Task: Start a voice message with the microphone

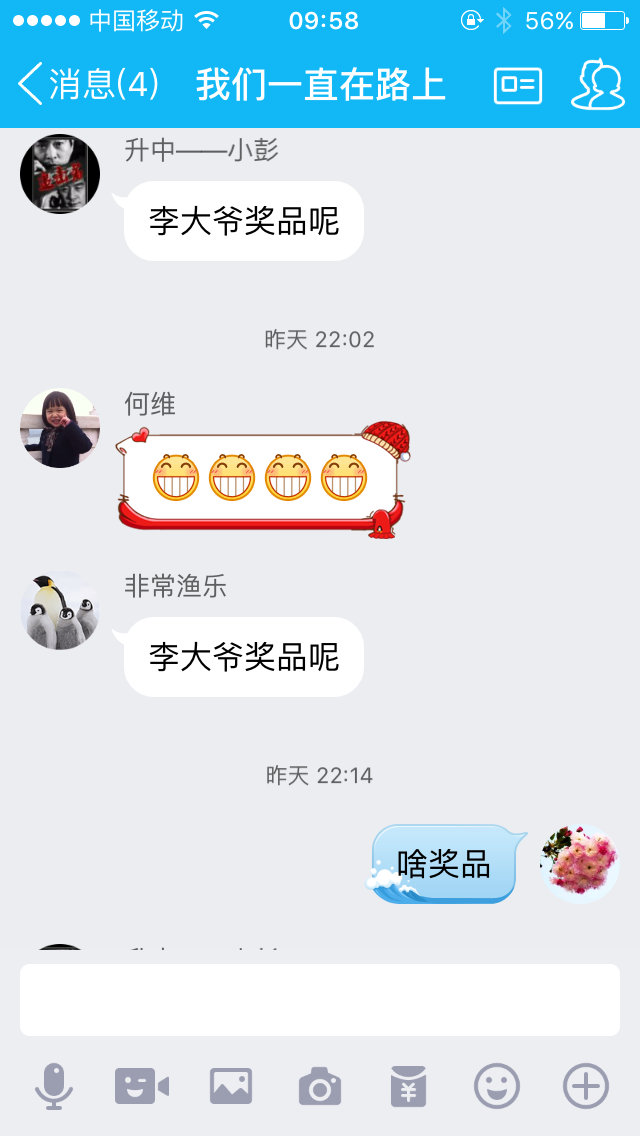Action: pos(54,1086)
